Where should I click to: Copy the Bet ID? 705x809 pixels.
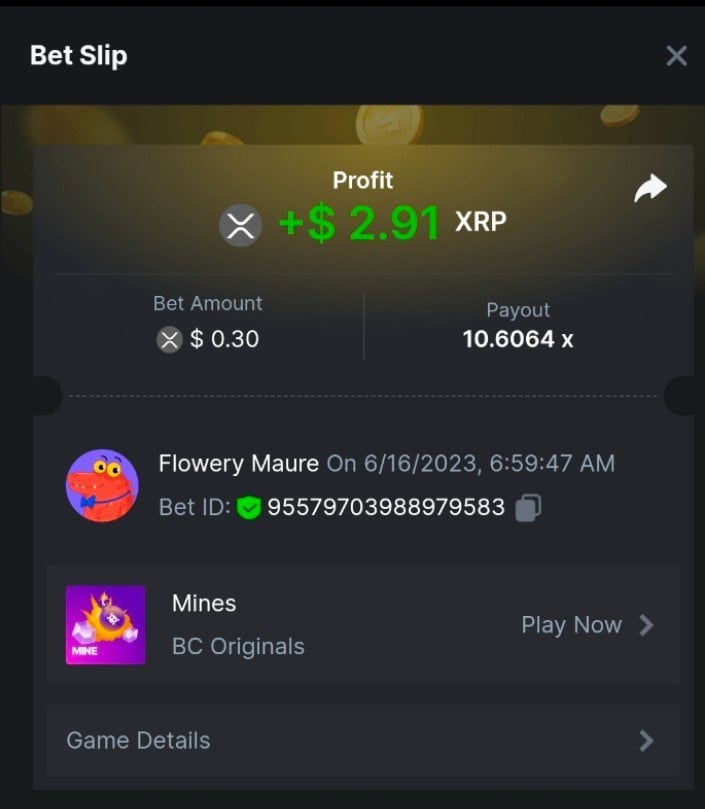[528, 508]
